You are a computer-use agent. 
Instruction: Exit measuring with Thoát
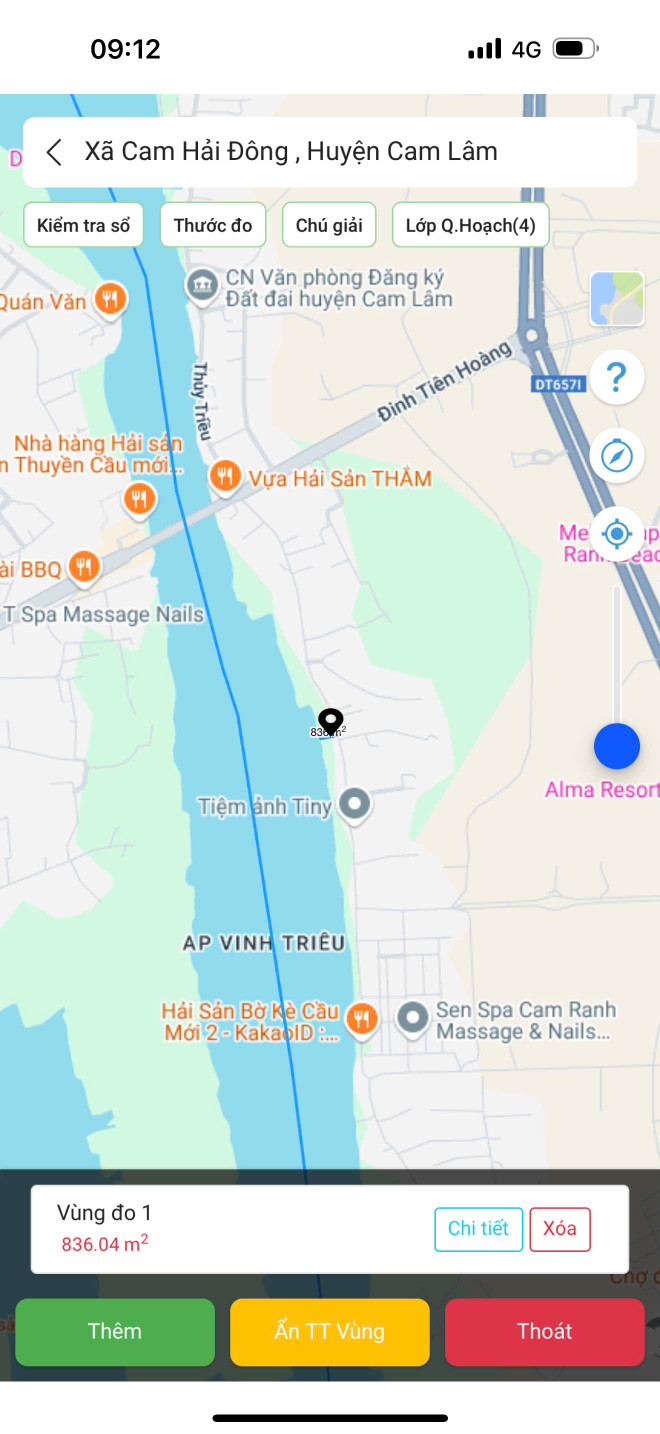pyautogui.click(x=544, y=1331)
